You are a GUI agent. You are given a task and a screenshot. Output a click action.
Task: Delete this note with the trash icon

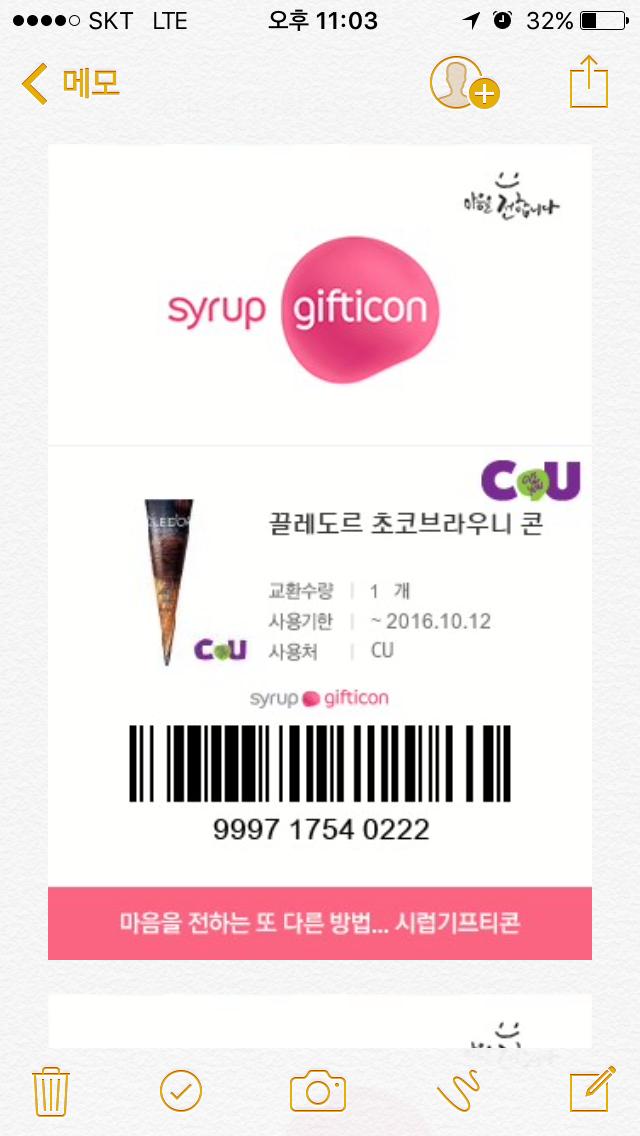tap(50, 1091)
